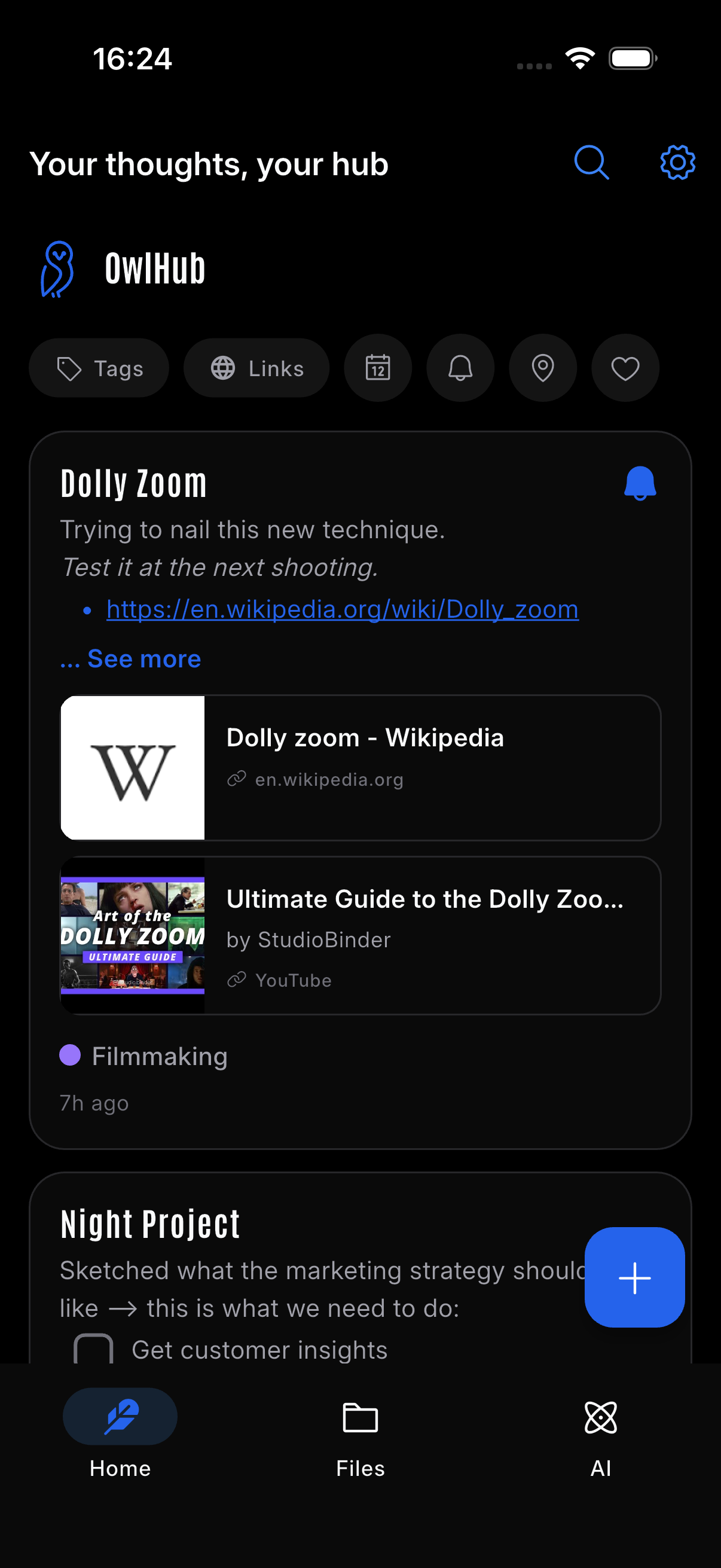Open notifications from the filter row
The width and height of the screenshot is (721, 1568).
pyautogui.click(x=460, y=368)
